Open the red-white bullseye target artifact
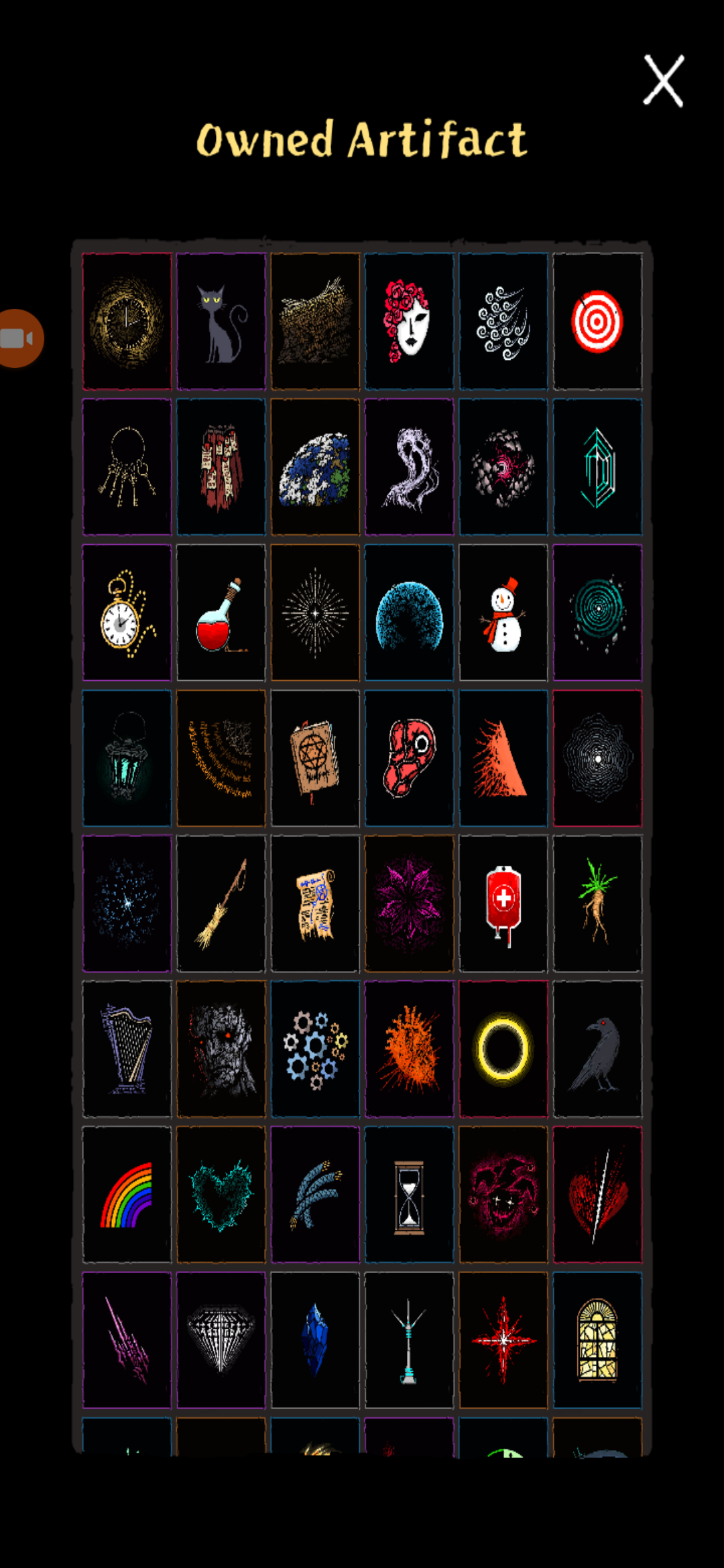724x1568 pixels. click(x=597, y=322)
